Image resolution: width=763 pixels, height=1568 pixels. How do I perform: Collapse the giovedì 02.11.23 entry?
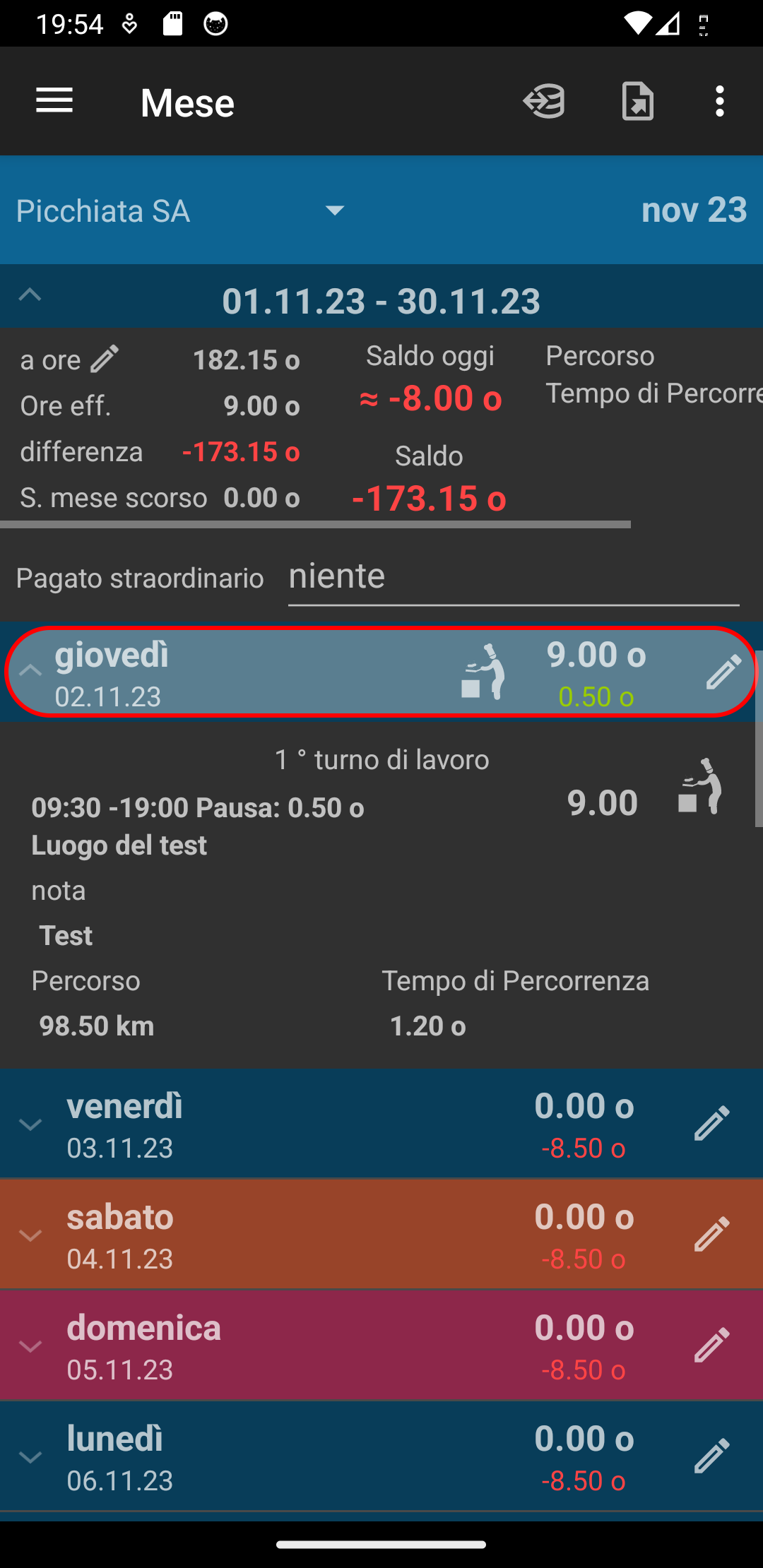pyautogui.click(x=30, y=670)
